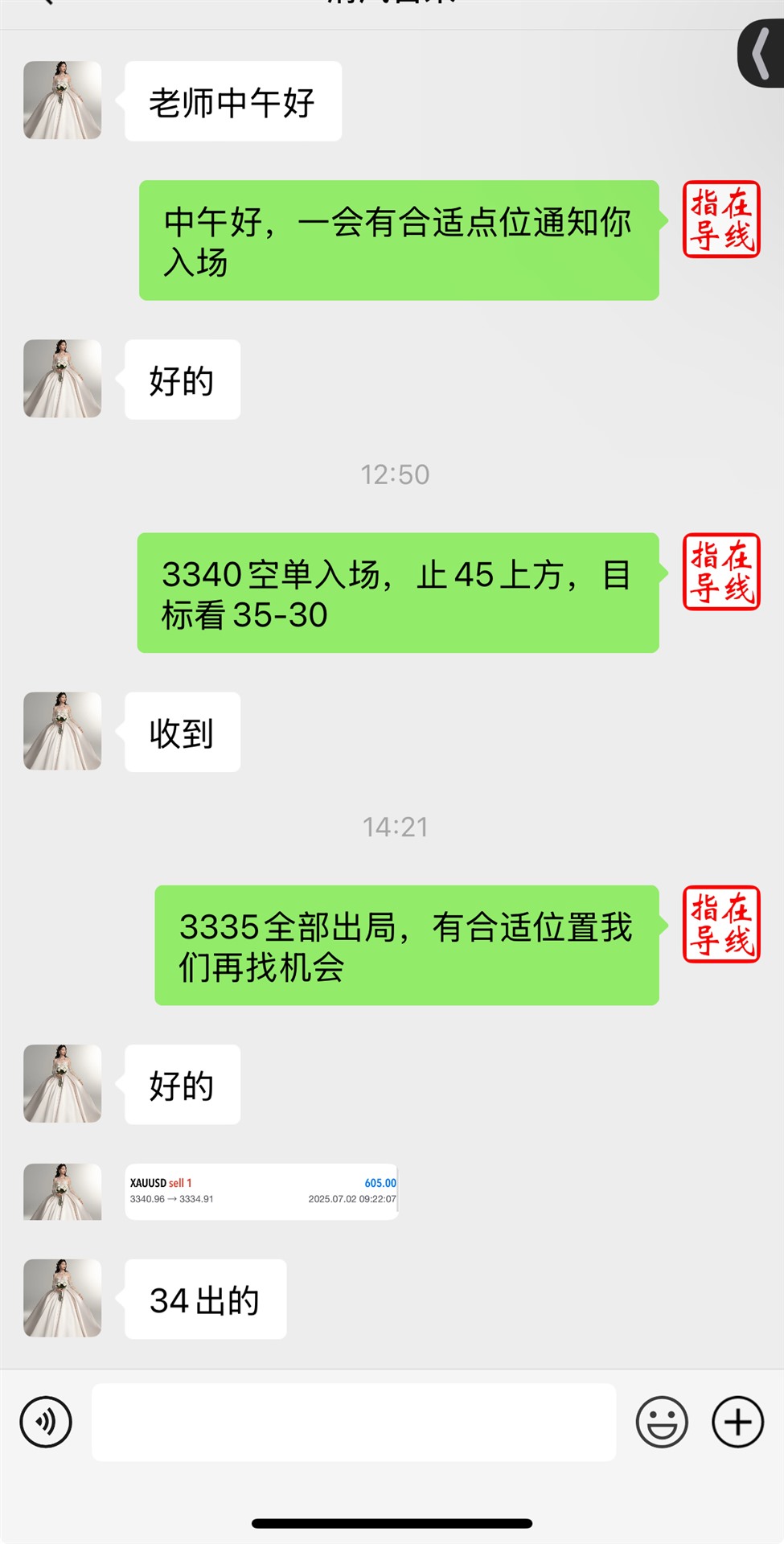Go back using the top-left arrow

pyautogui.click(x=47, y=3)
